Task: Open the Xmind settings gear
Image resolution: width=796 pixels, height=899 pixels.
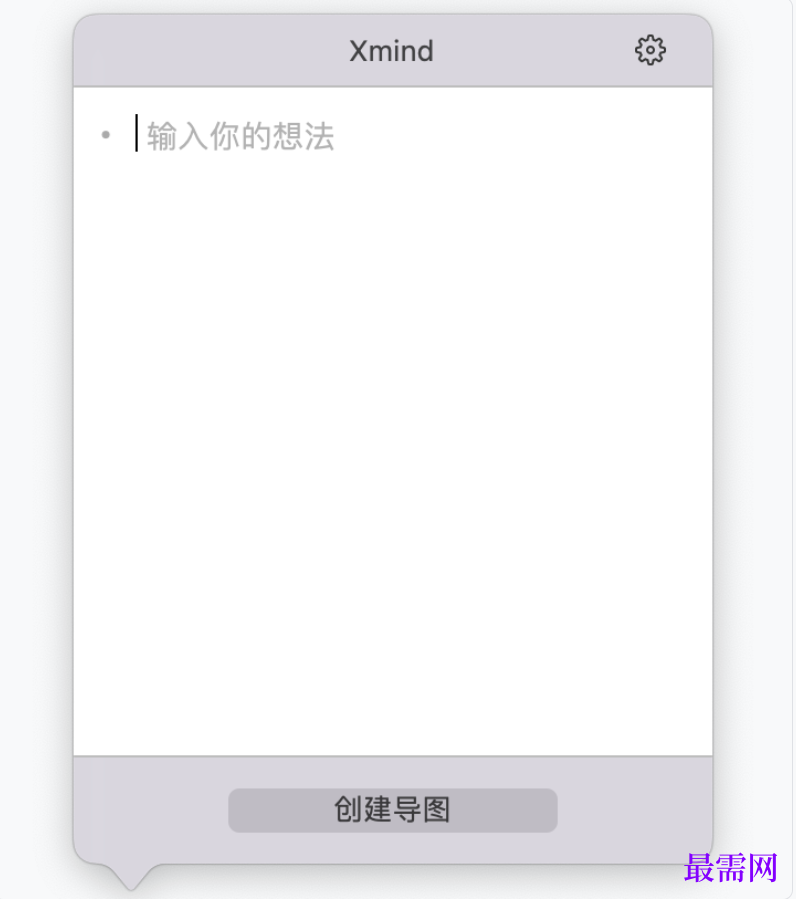Action: (x=650, y=50)
